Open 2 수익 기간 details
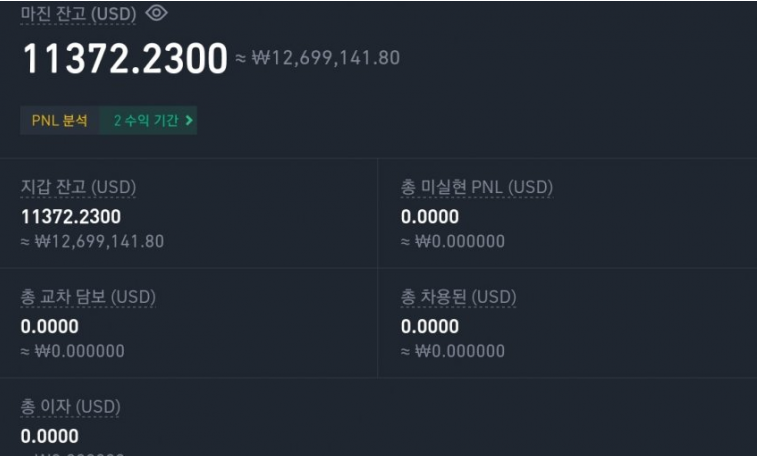758x456 pixels. point(151,121)
